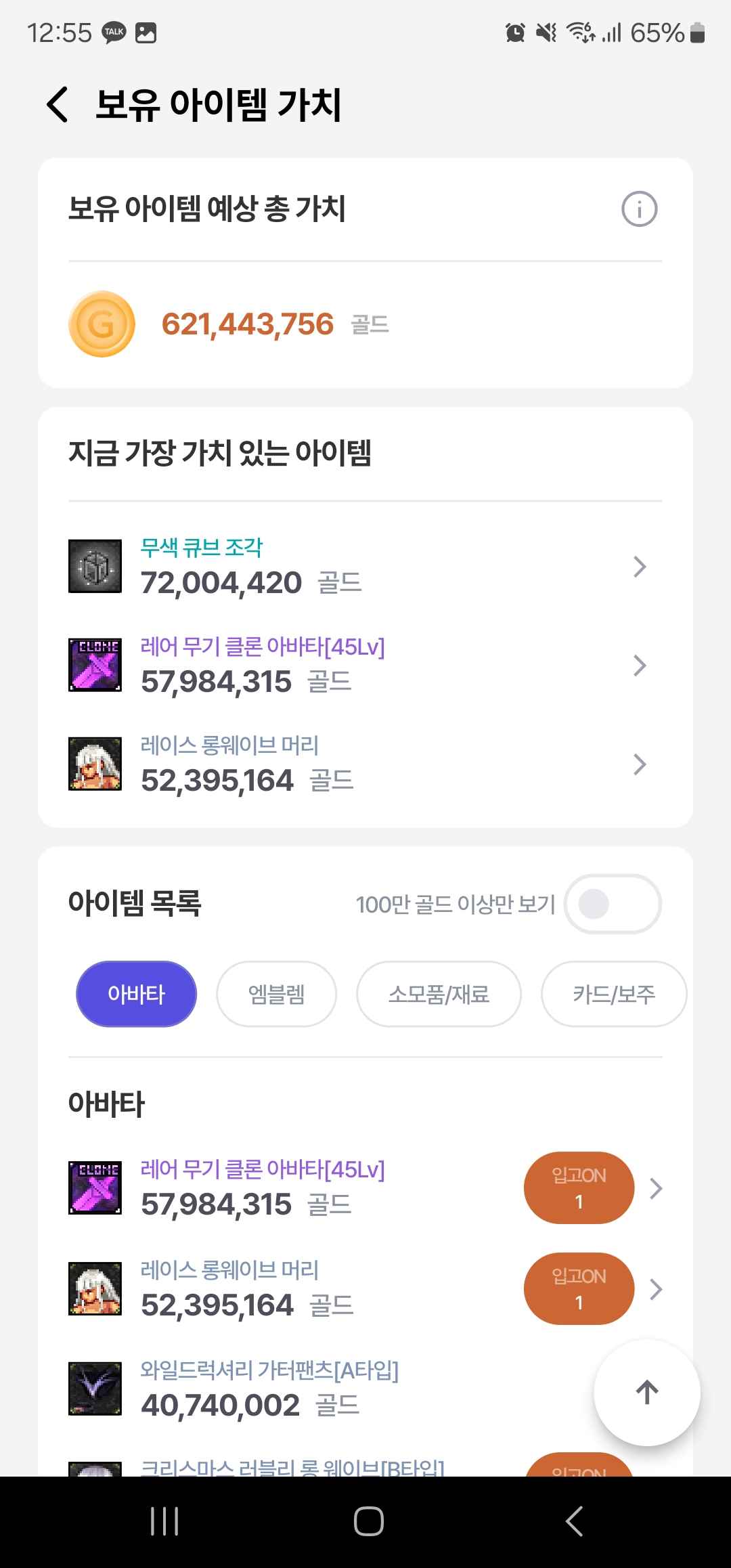This screenshot has height=1568, width=731.
Task: Switch to the 카드/보주 category
Action: pyautogui.click(x=613, y=994)
